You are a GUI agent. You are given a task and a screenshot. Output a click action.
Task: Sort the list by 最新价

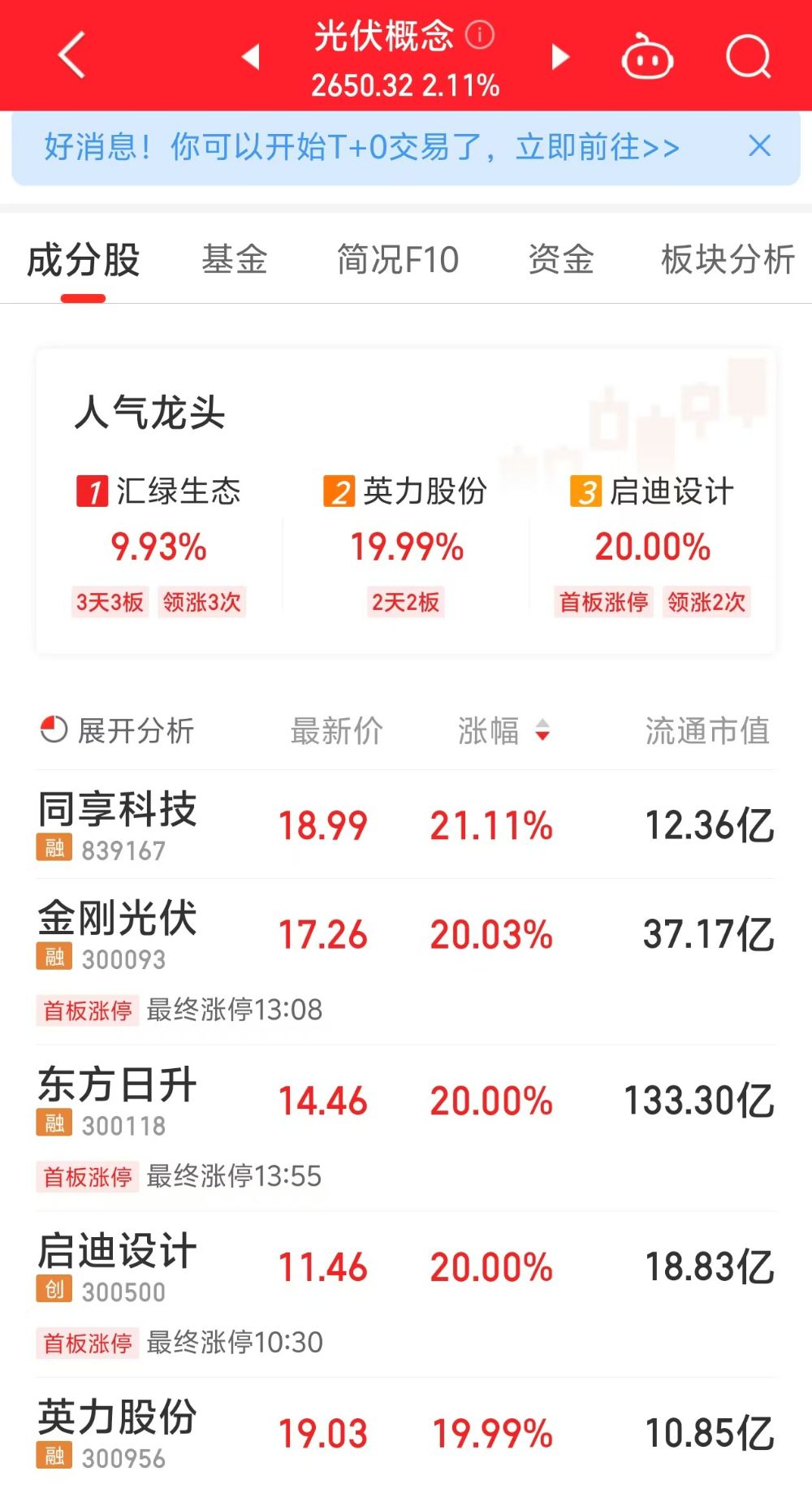(x=336, y=730)
